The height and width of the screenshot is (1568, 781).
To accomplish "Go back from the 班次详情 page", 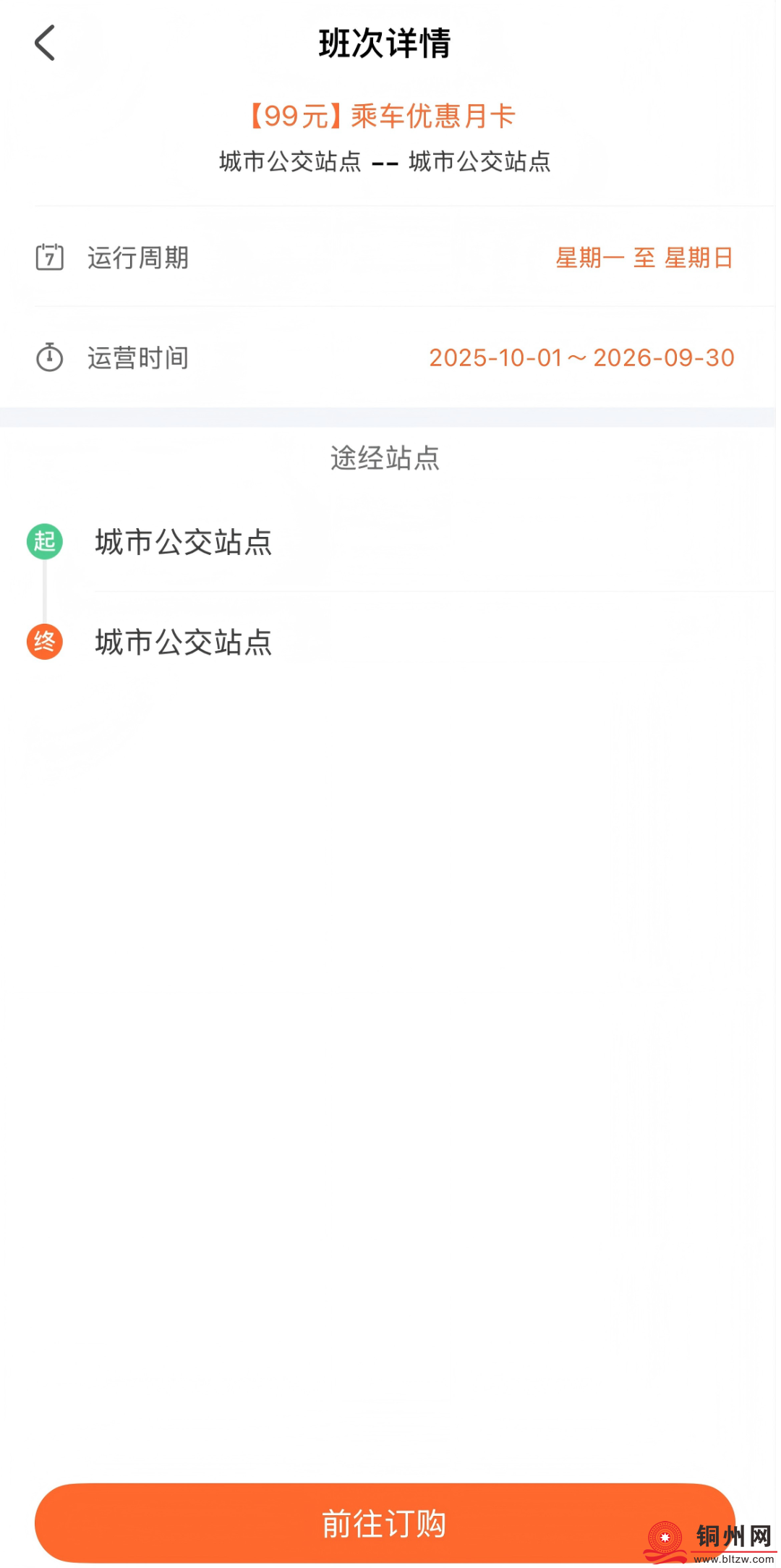I will pos(45,43).
